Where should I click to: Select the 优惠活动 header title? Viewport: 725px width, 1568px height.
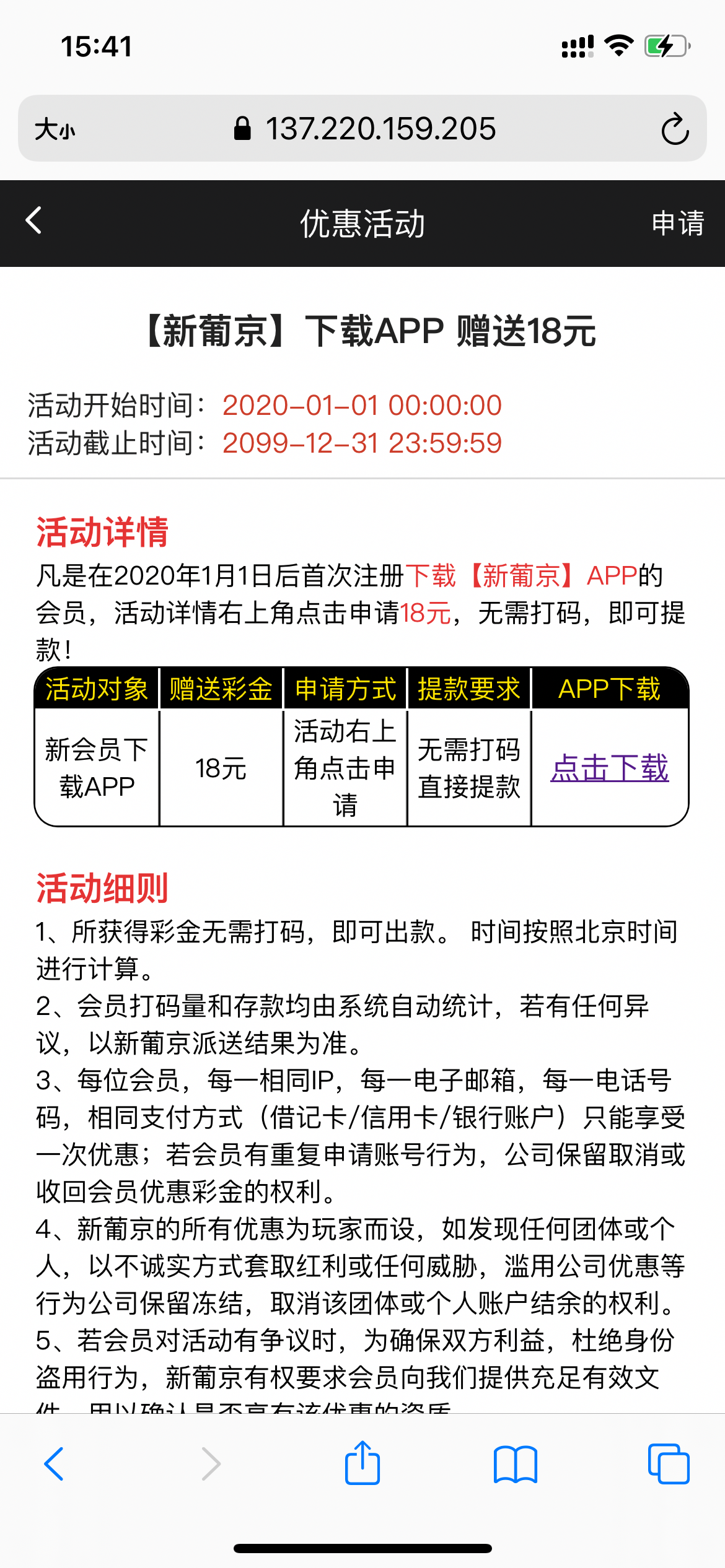362,224
